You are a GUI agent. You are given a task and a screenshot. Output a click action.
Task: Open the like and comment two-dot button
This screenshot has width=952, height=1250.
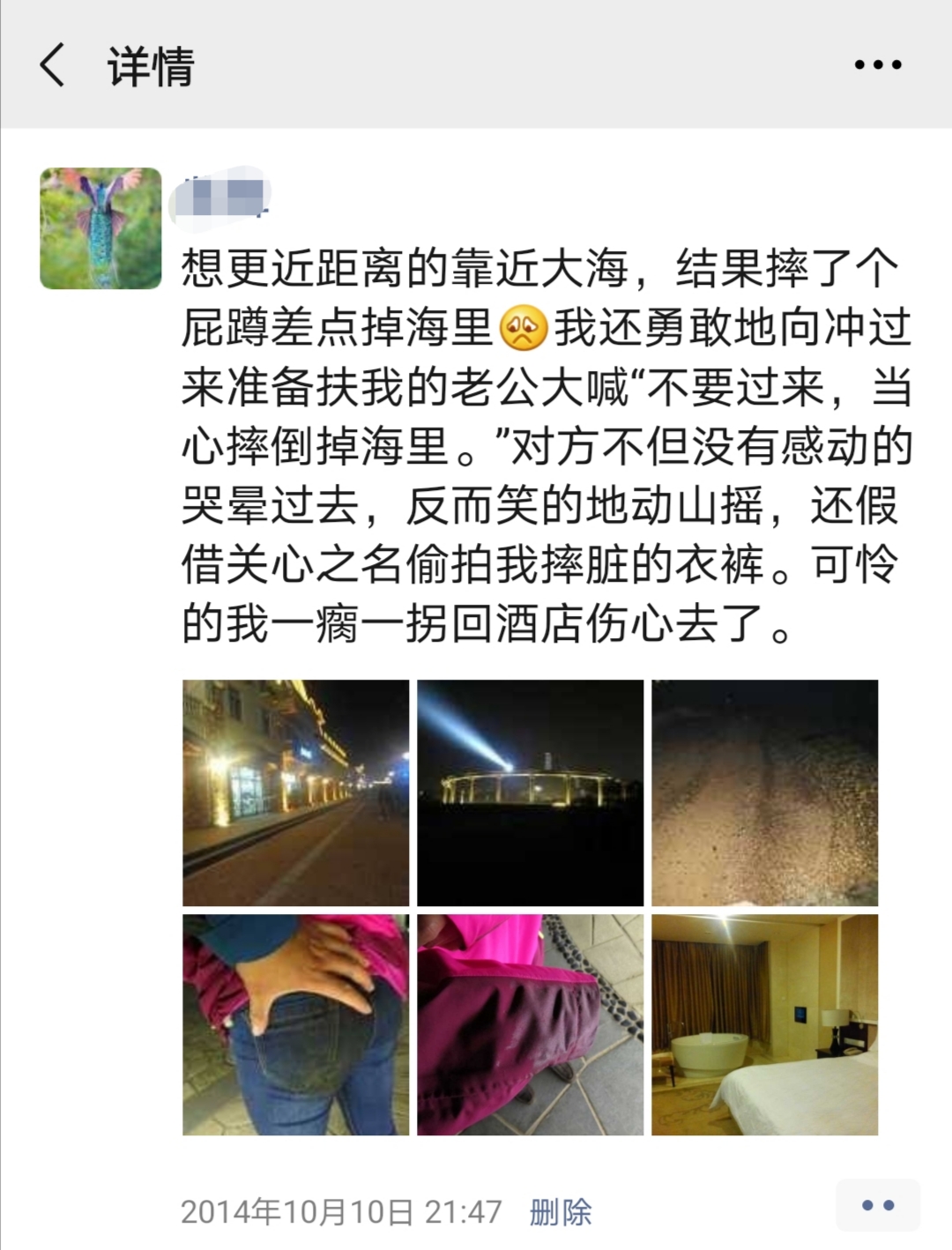click(877, 1205)
